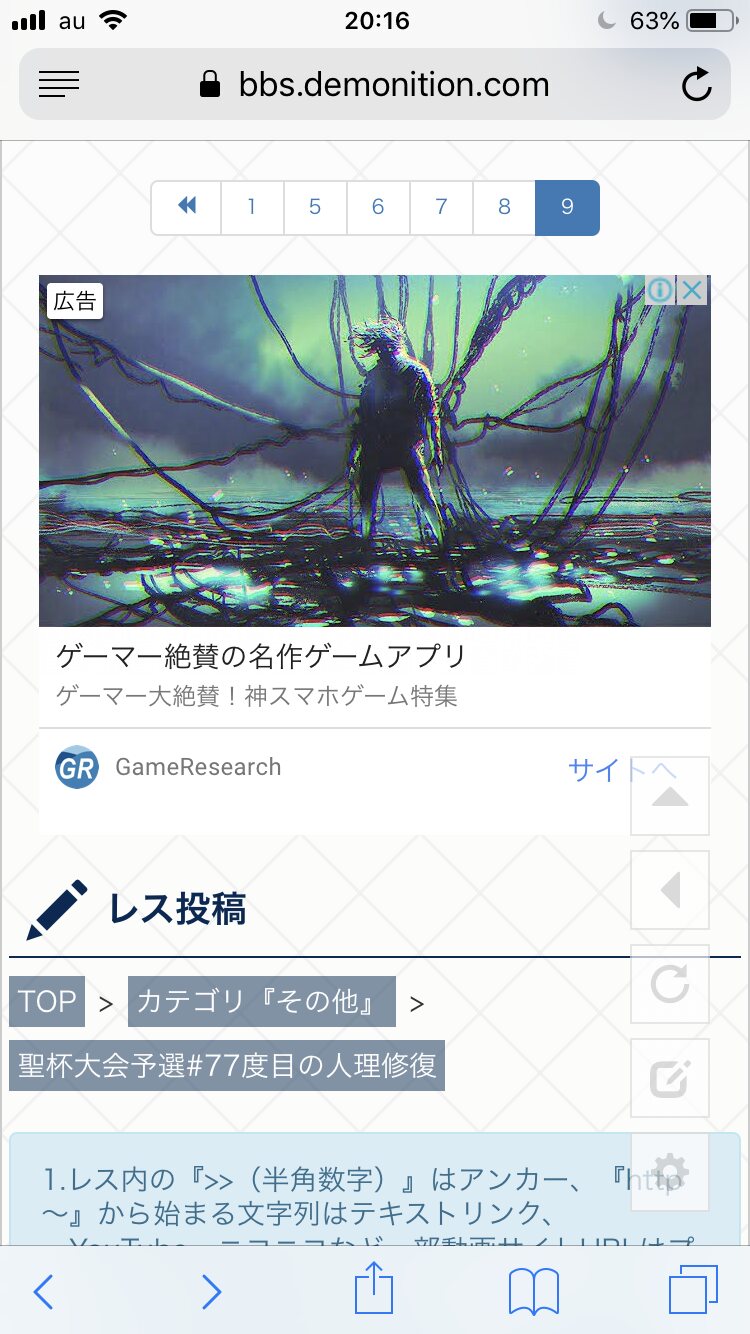This screenshot has height=1334, width=750.
Task: Tap the floating scroll-to-top arrow
Action: [x=670, y=796]
